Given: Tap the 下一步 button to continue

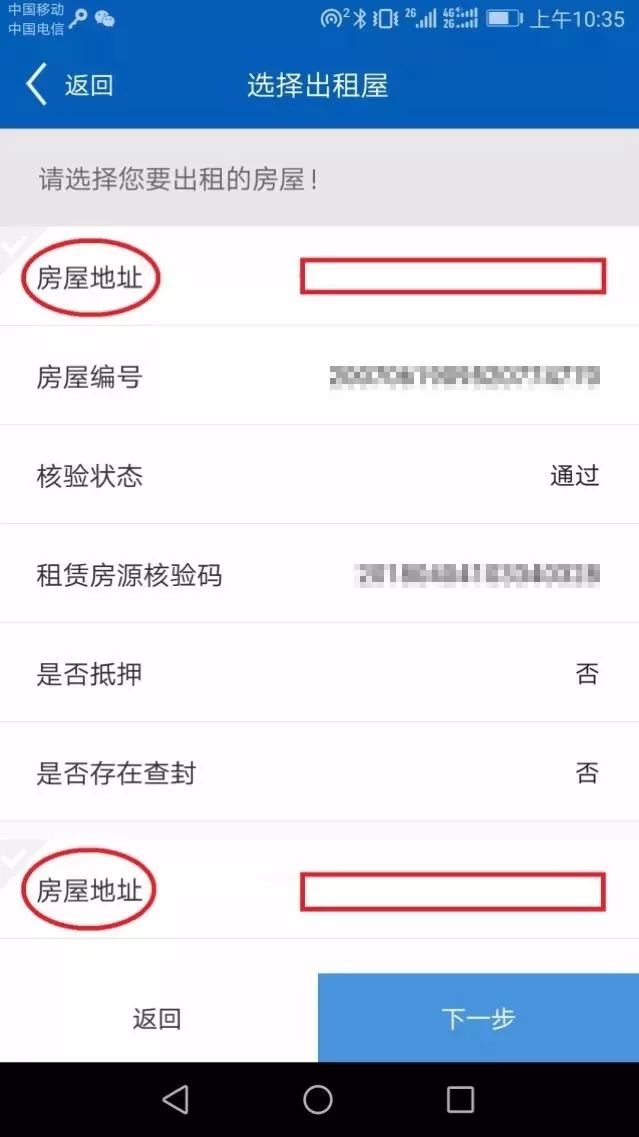Looking at the screenshot, I should click(478, 1018).
